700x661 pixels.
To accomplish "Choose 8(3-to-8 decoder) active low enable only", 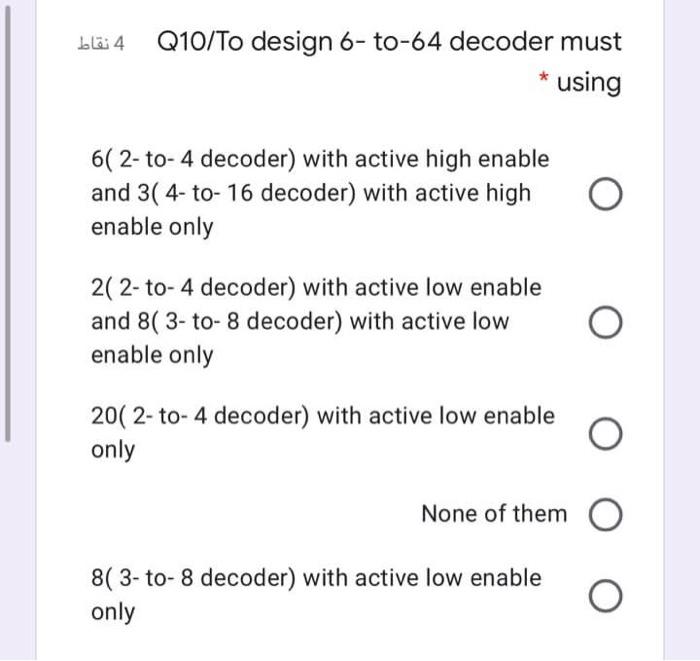I will click(609, 597).
